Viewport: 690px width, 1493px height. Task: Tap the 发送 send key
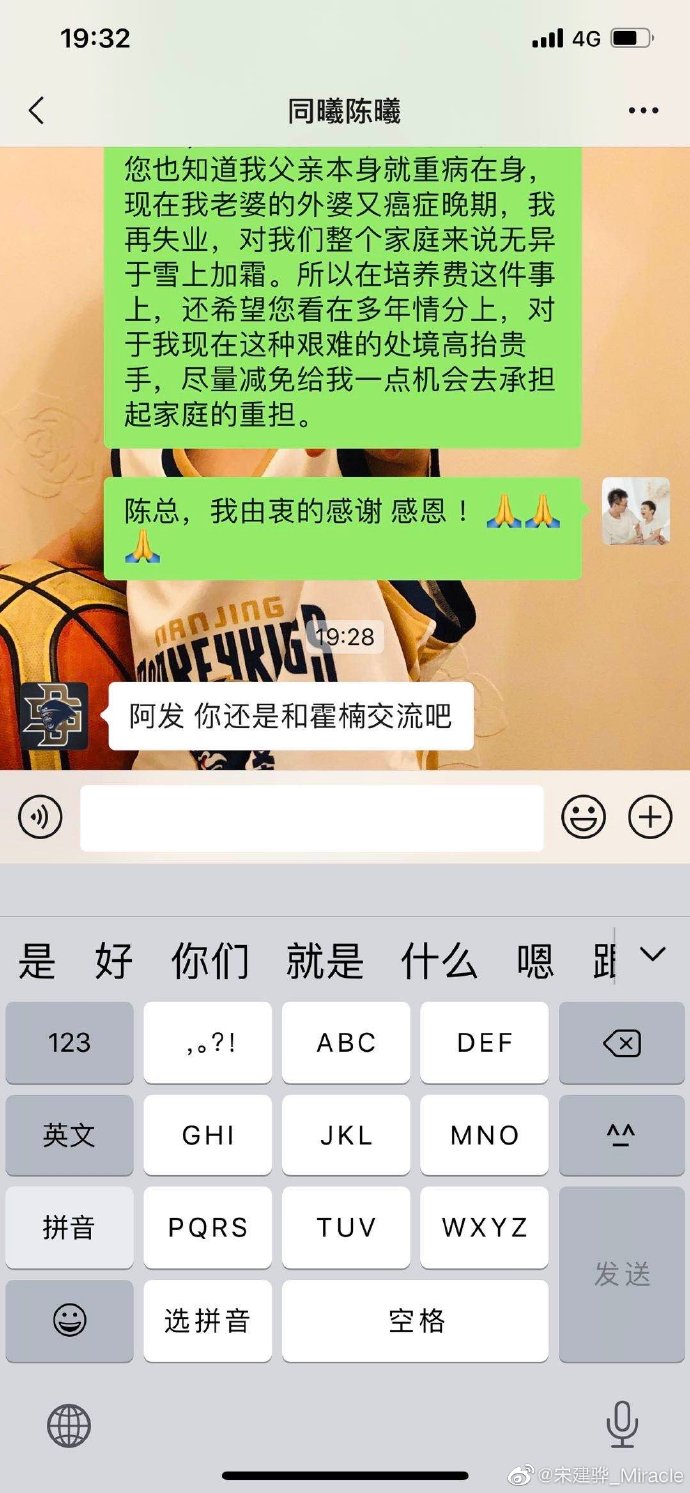tap(622, 1273)
